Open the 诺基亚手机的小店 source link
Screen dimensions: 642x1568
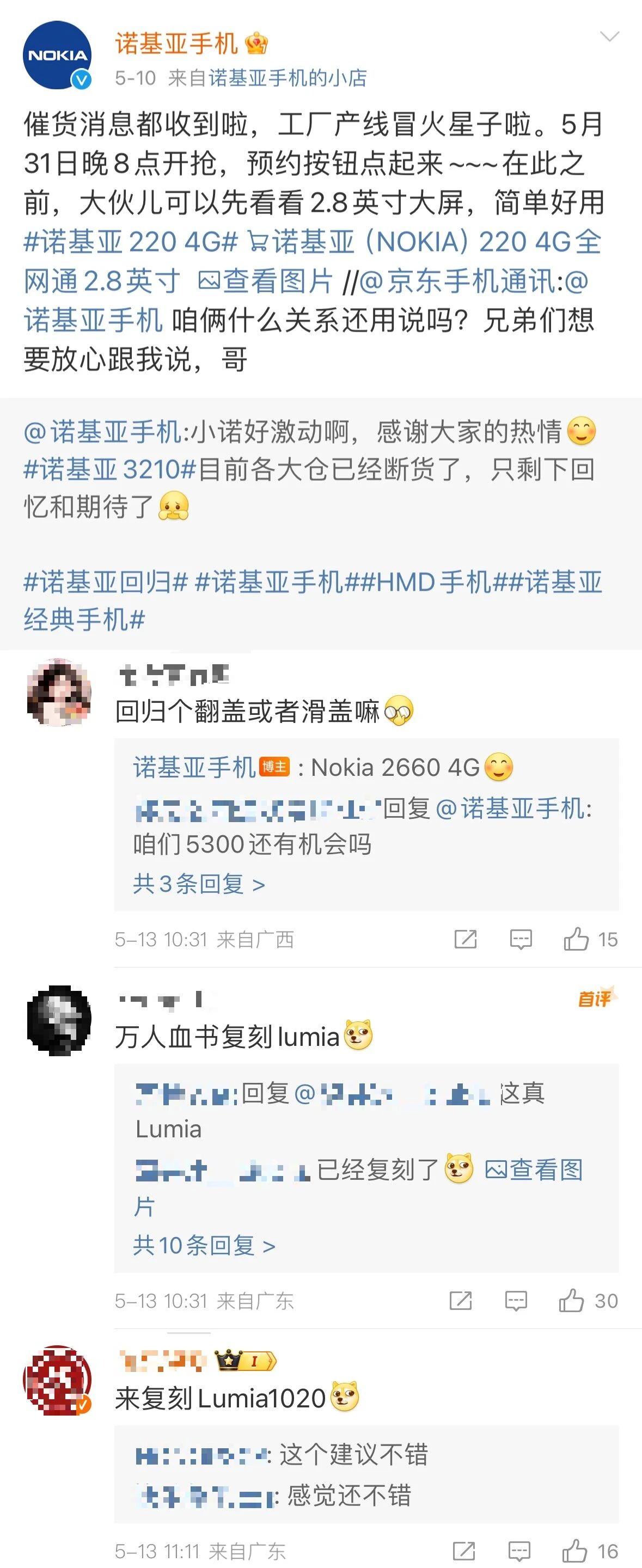point(287,78)
